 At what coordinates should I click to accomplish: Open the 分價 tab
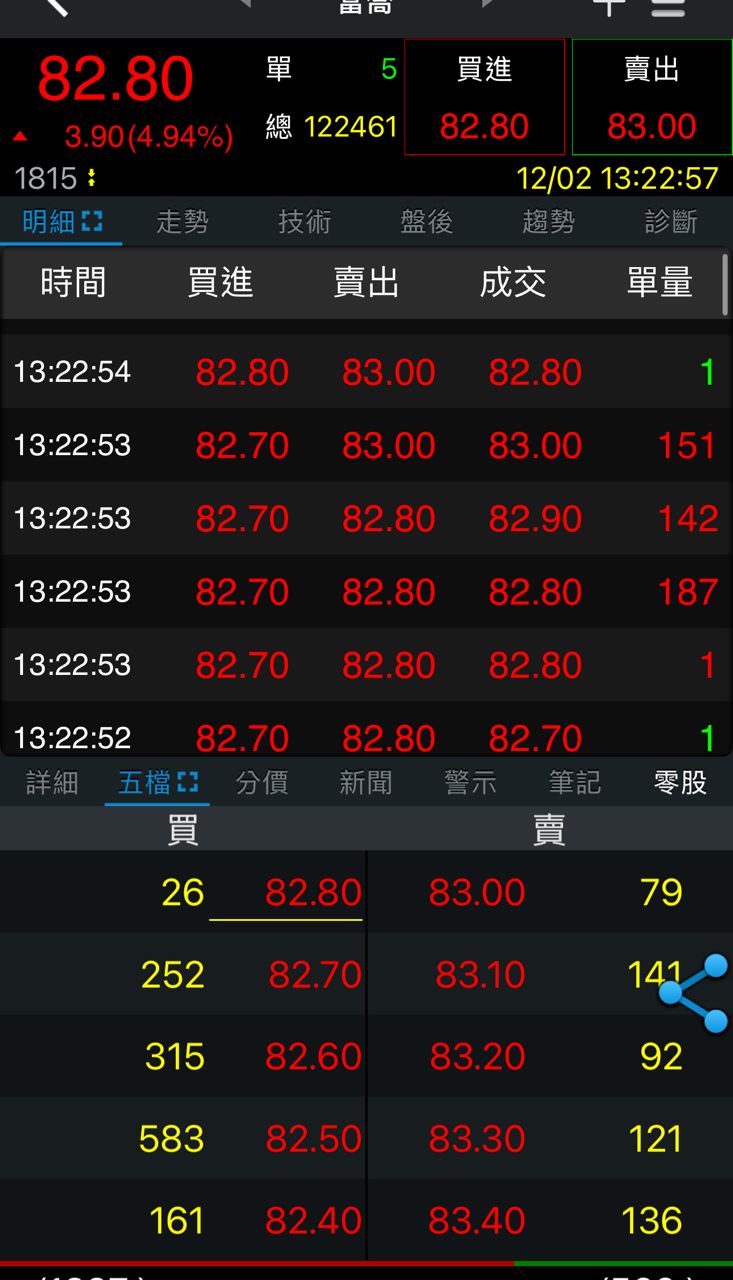point(262,782)
